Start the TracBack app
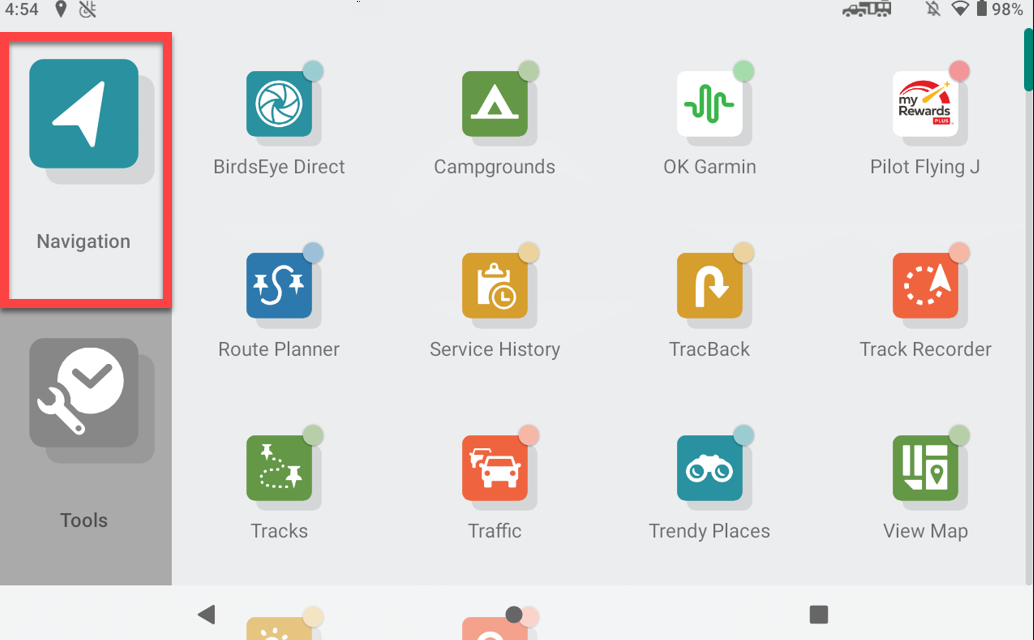The image size is (1034, 640). [709, 286]
